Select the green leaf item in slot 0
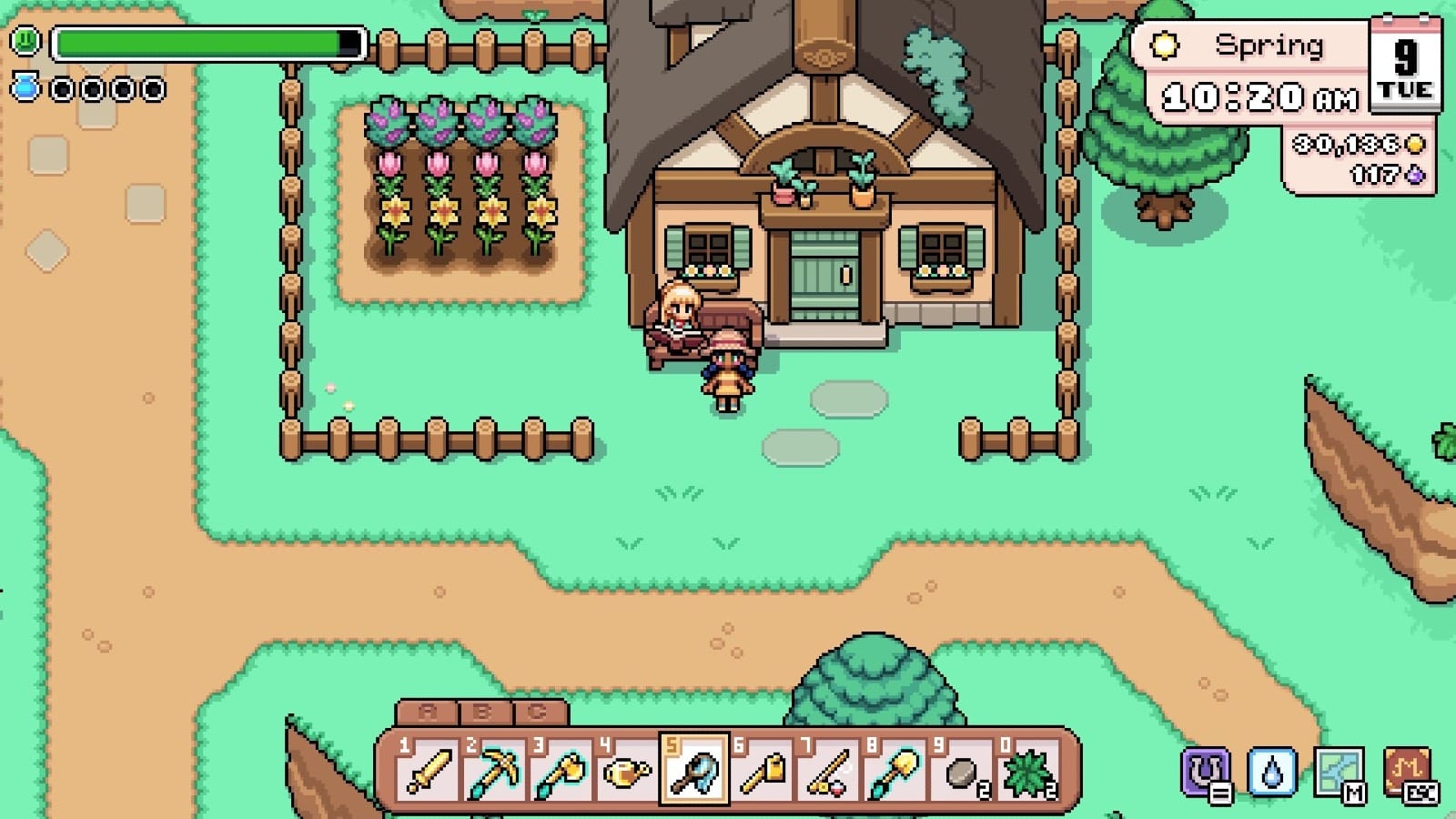The image size is (1456, 819). [1028, 771]
